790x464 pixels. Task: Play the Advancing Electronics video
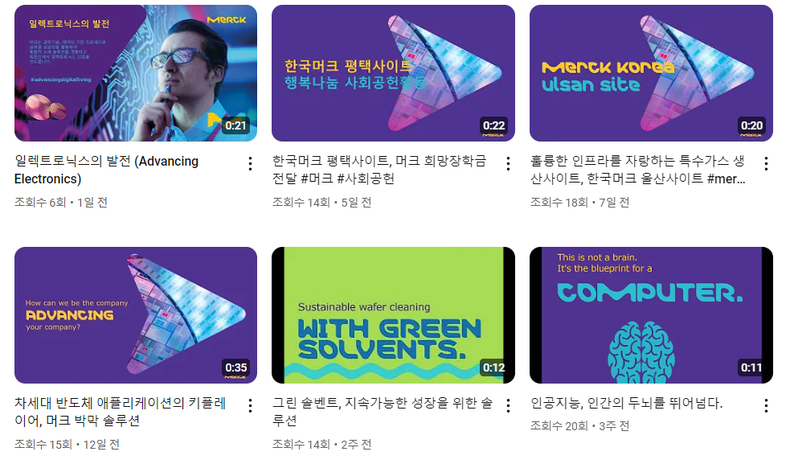pos(135,73)
